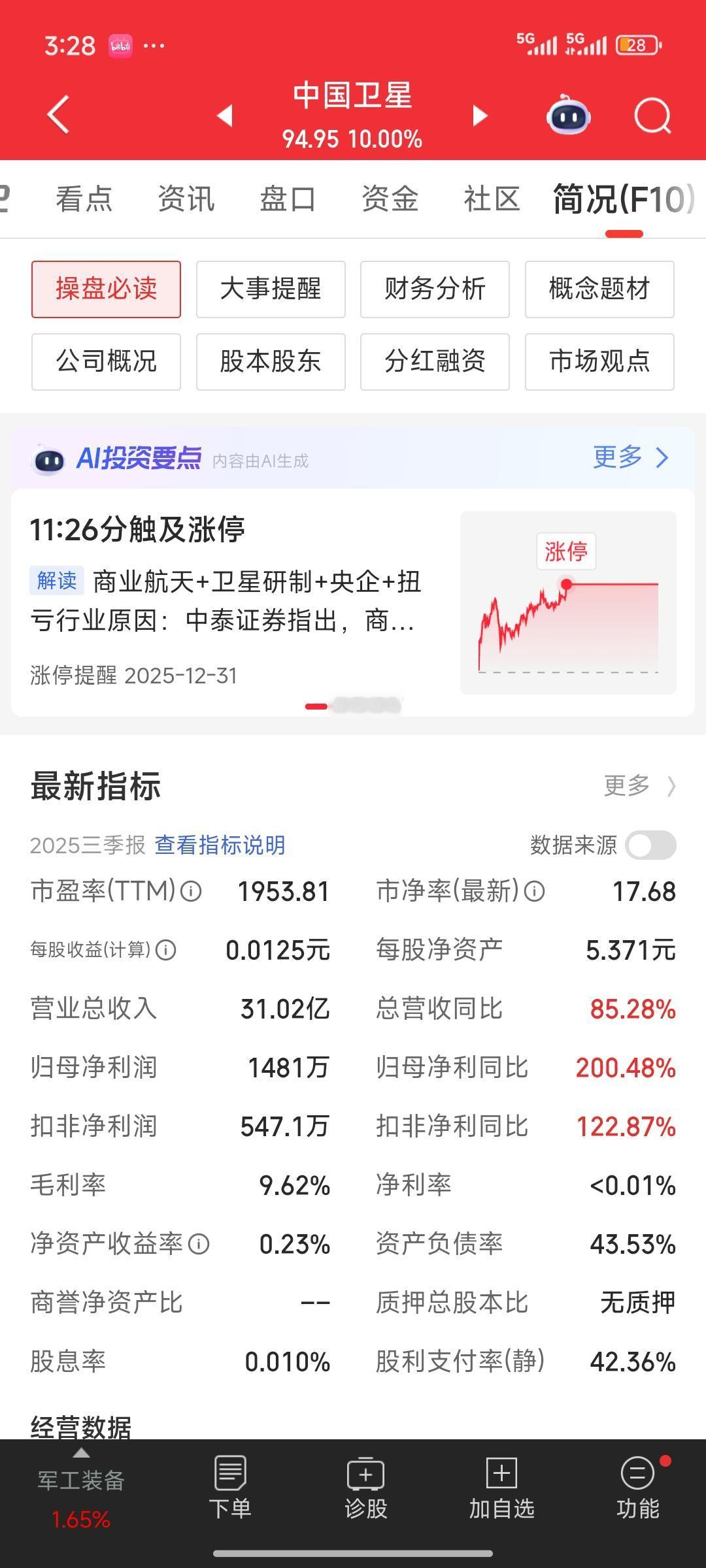Open the 社区 tab
The width and height of the screenshot is (706, 1568).
[x=492, y=199]
